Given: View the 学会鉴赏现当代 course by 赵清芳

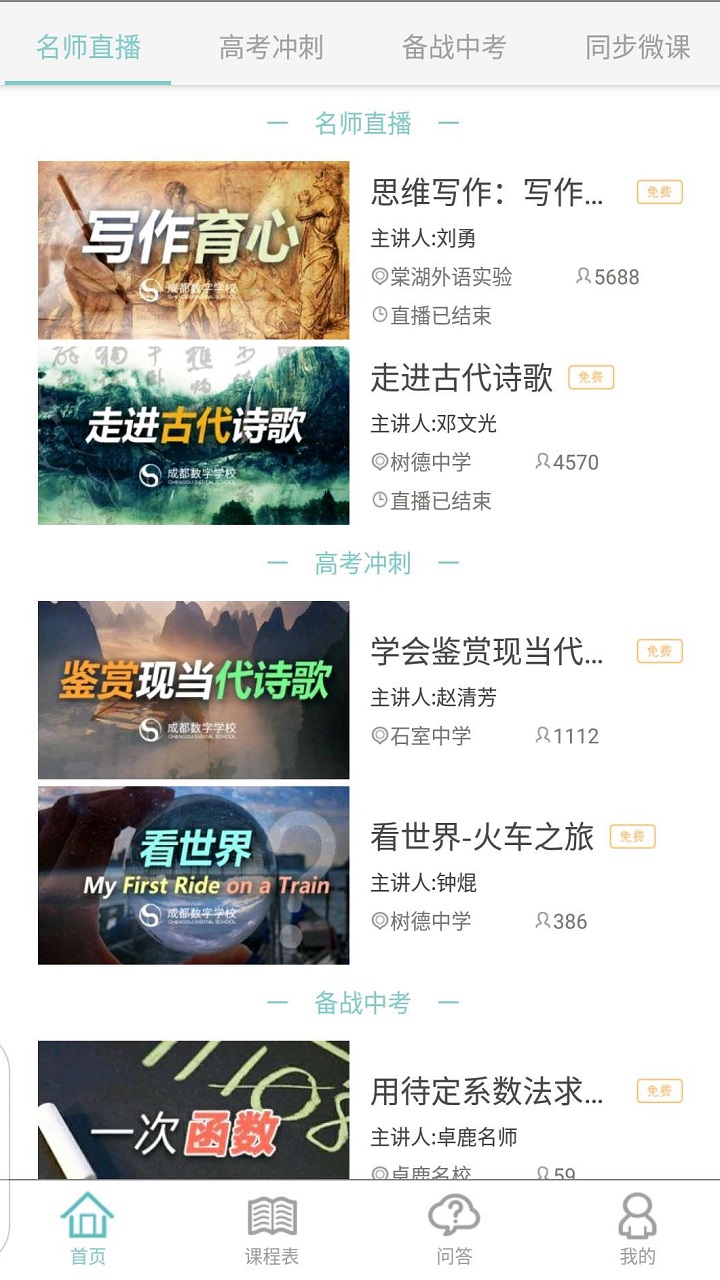Looking at the screenshot, I should coord(487,652).
